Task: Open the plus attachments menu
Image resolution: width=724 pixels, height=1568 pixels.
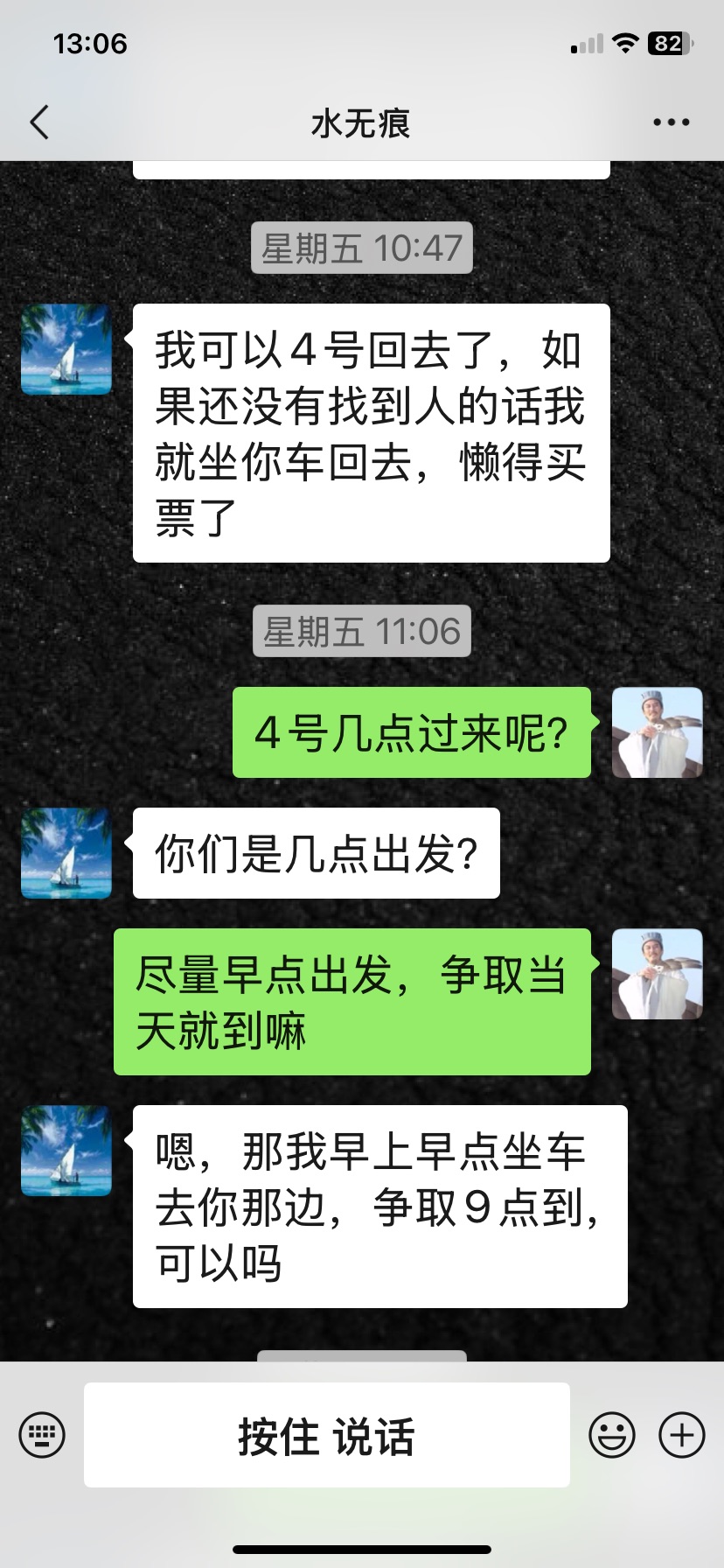Action: pos(681,1435)
